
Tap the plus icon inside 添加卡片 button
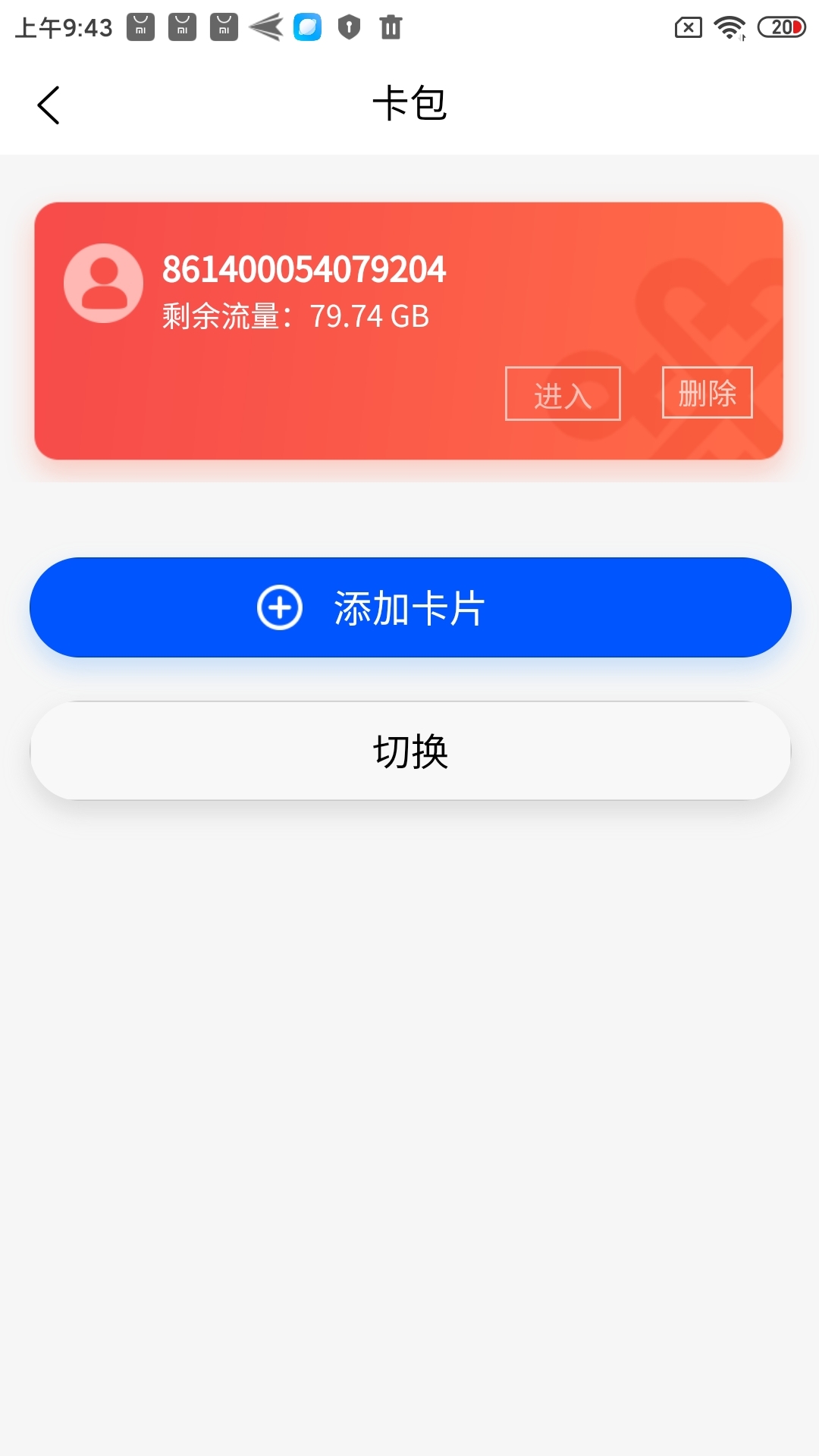point(280,608)
